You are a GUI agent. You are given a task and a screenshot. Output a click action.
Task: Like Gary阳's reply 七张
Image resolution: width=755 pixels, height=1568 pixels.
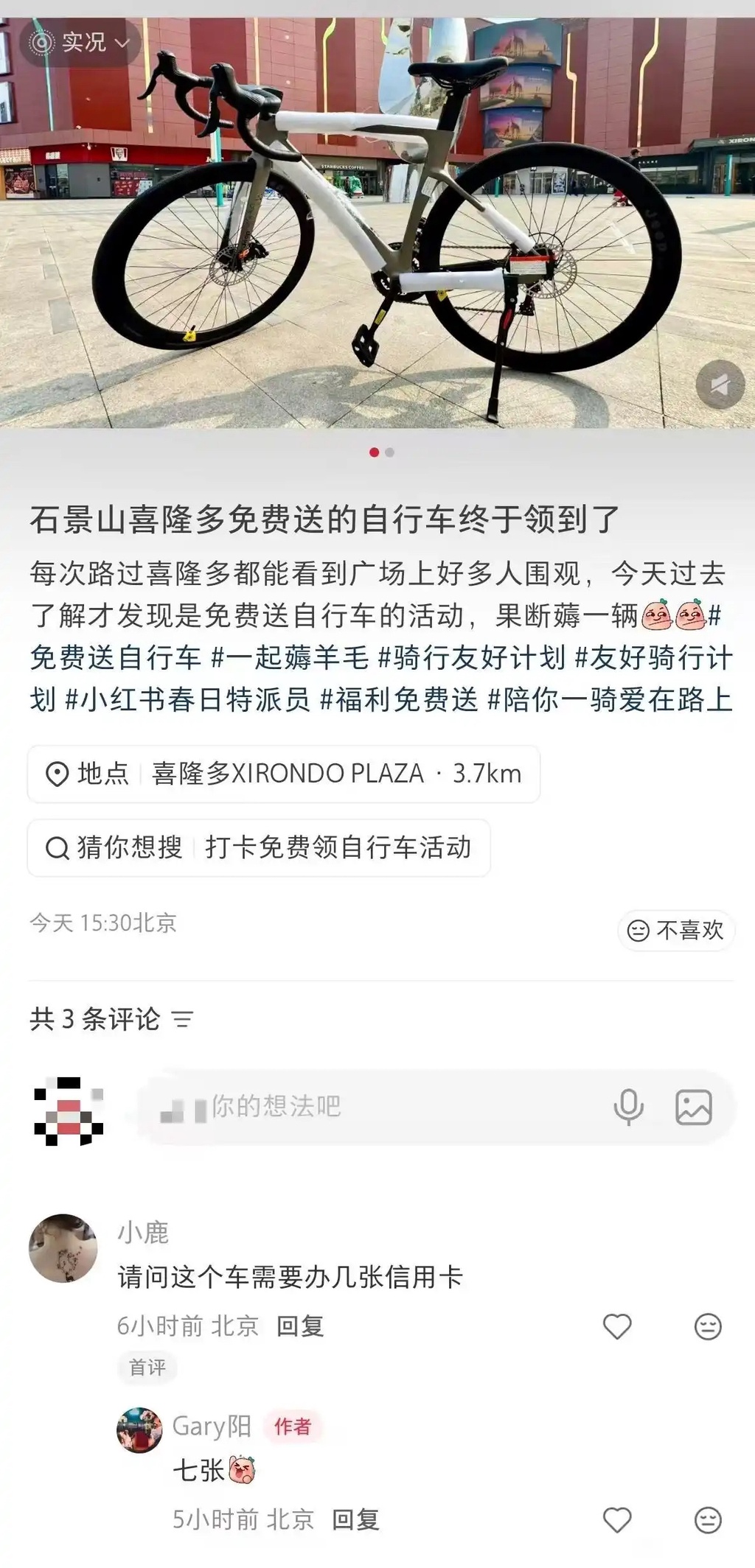click(x=617, y=1520)
